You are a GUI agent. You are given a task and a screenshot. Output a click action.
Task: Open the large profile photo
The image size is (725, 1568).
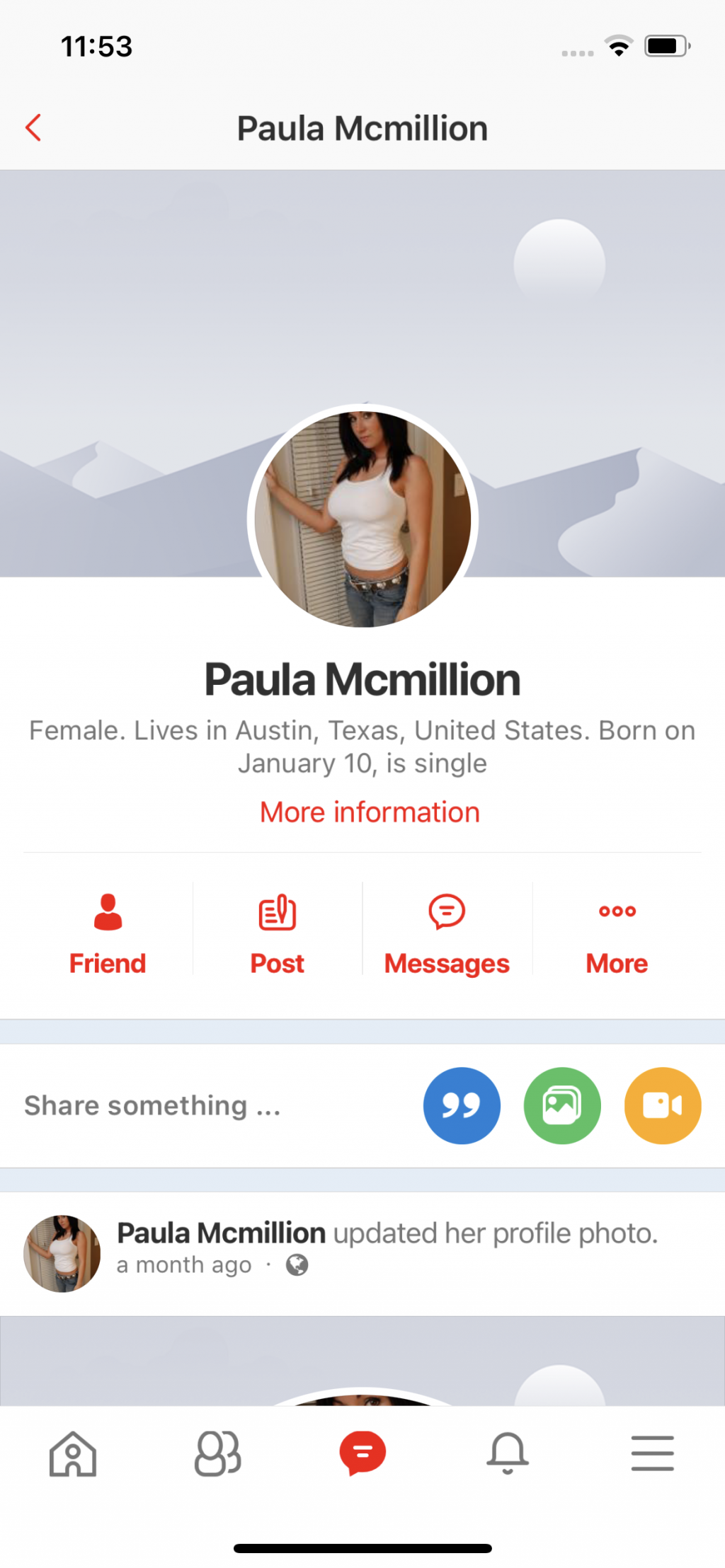[362, 519]
